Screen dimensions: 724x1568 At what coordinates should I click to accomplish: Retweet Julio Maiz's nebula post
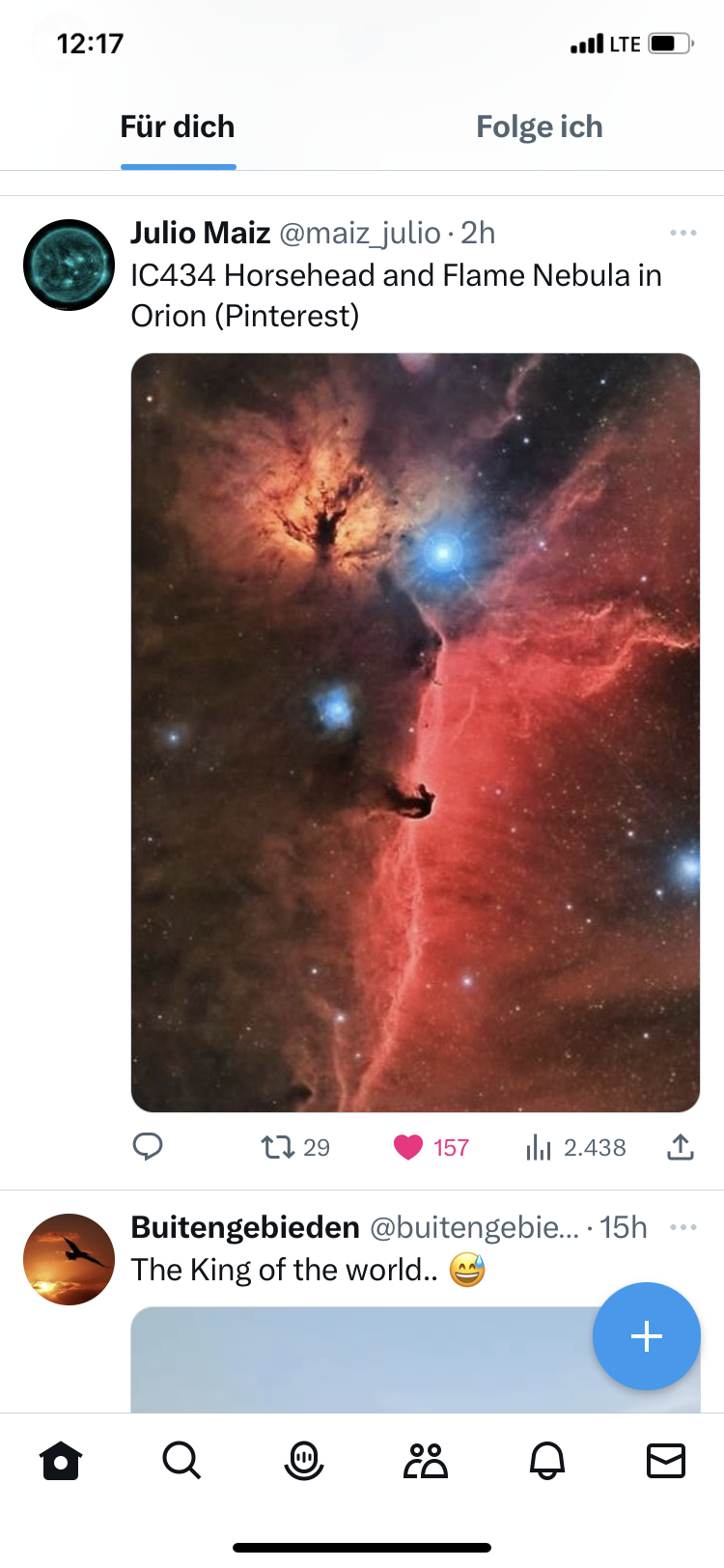pos(279,1147)
